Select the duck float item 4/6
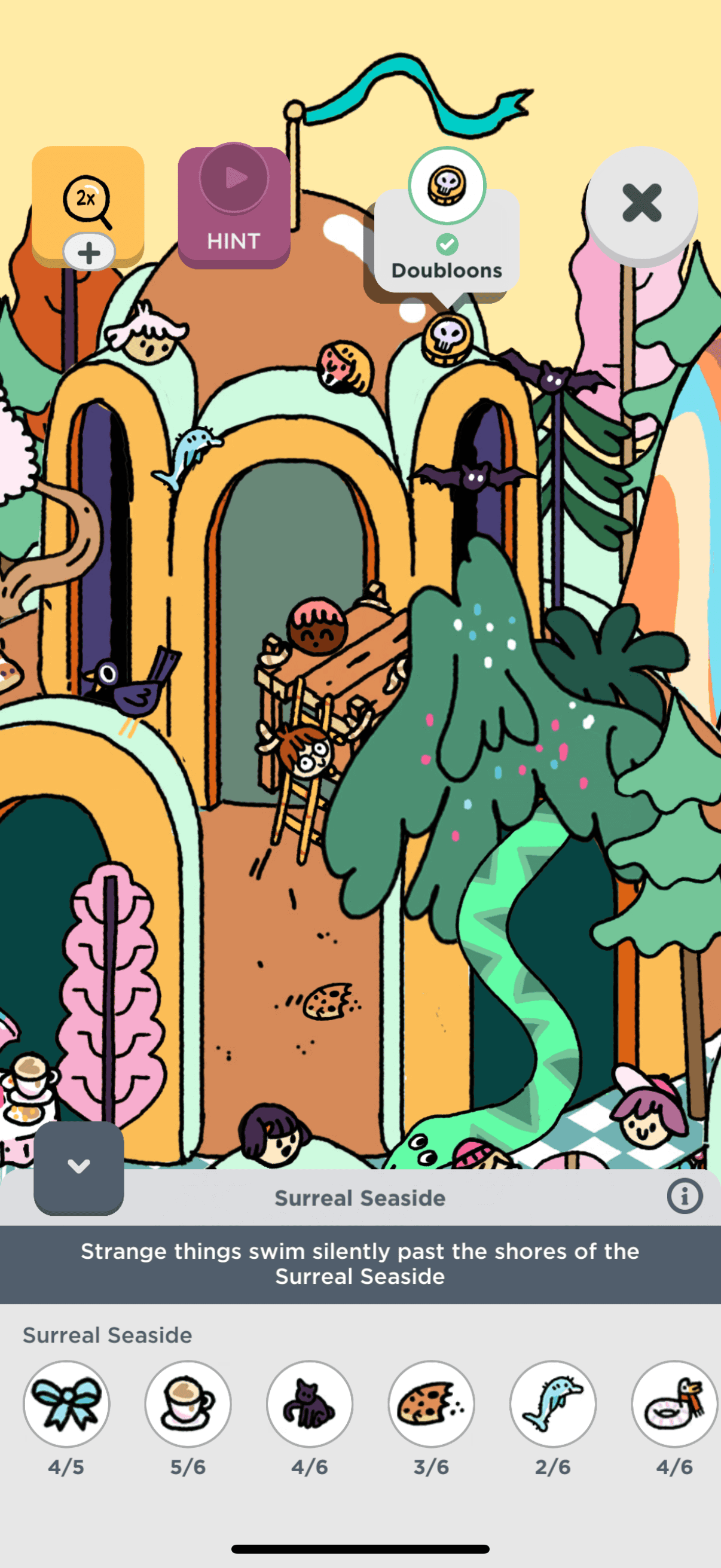This screenshot has height=1568, width=721. 675,1404
